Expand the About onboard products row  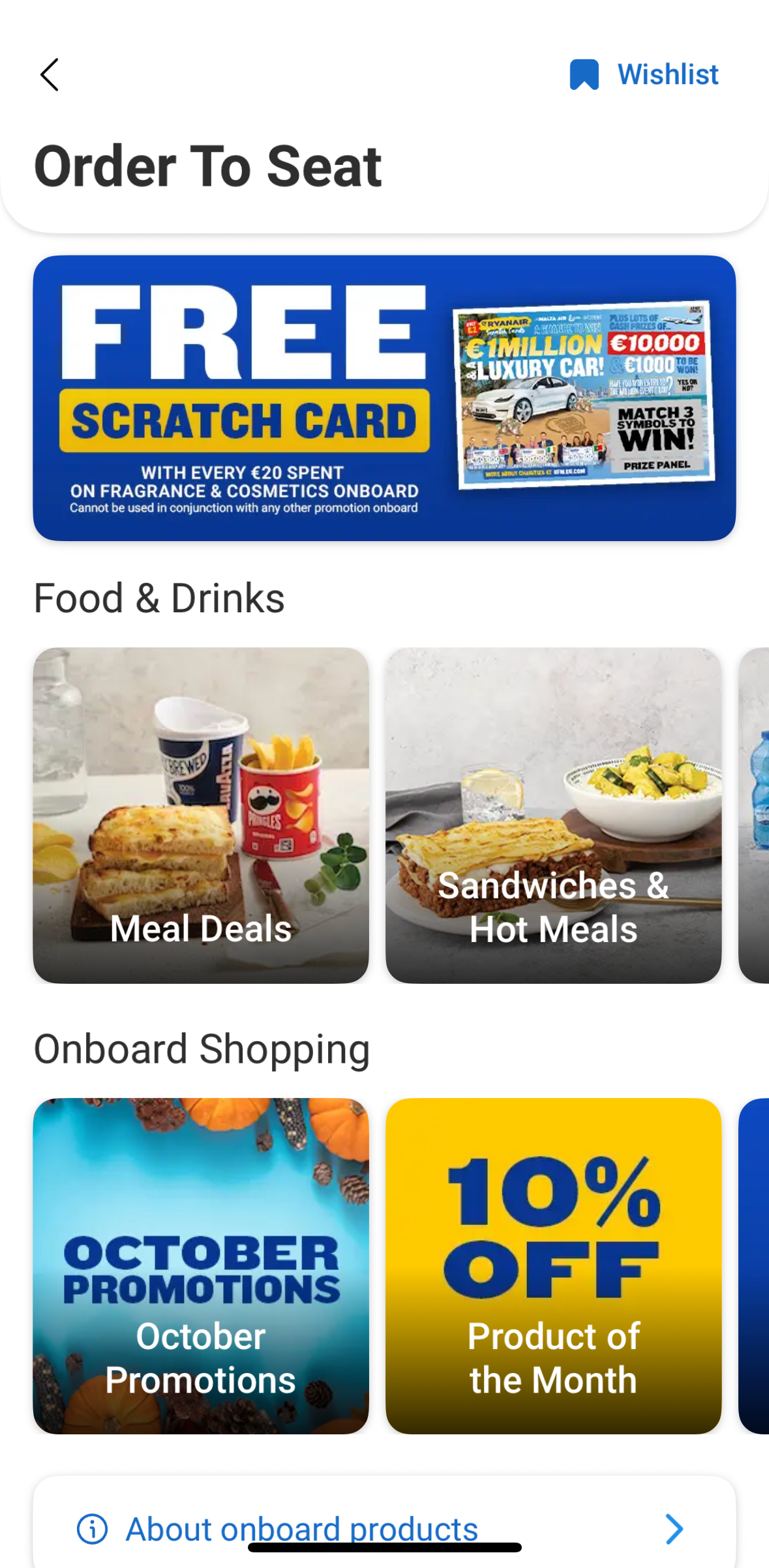click(x=384, y=1529)
